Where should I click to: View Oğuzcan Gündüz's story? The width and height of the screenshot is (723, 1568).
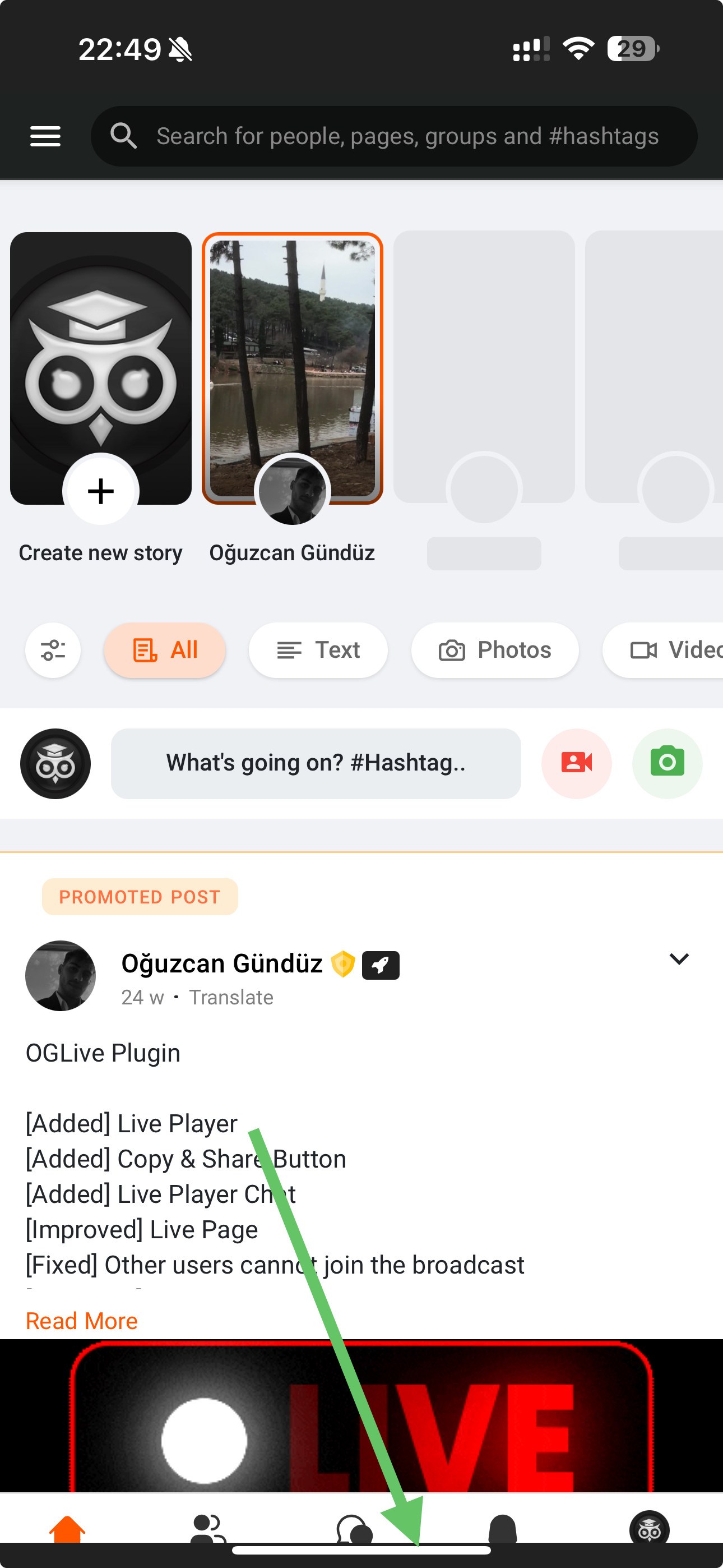pyautogui.click(x=292, y=368)
